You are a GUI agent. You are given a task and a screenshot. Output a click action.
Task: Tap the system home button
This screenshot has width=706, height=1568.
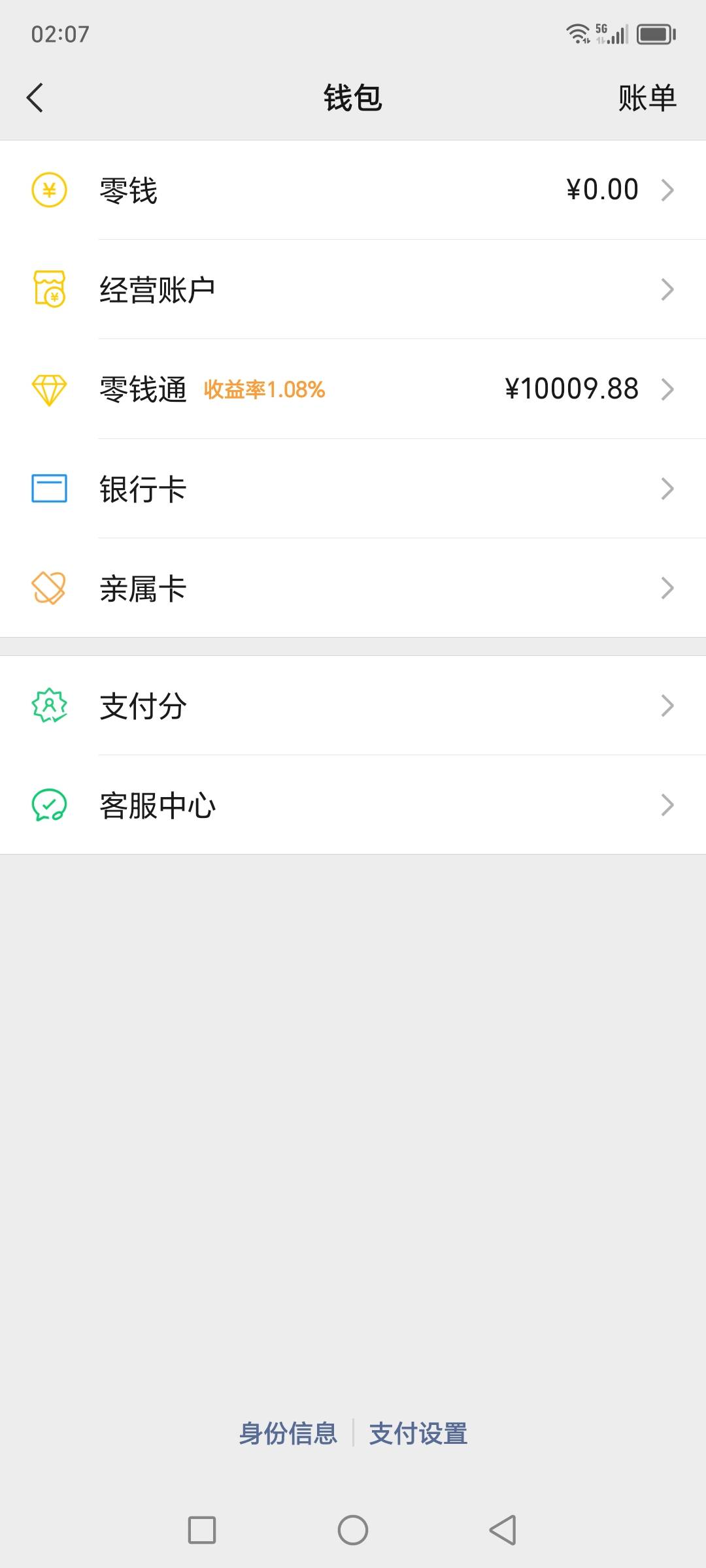click(x=353, y=1530)
